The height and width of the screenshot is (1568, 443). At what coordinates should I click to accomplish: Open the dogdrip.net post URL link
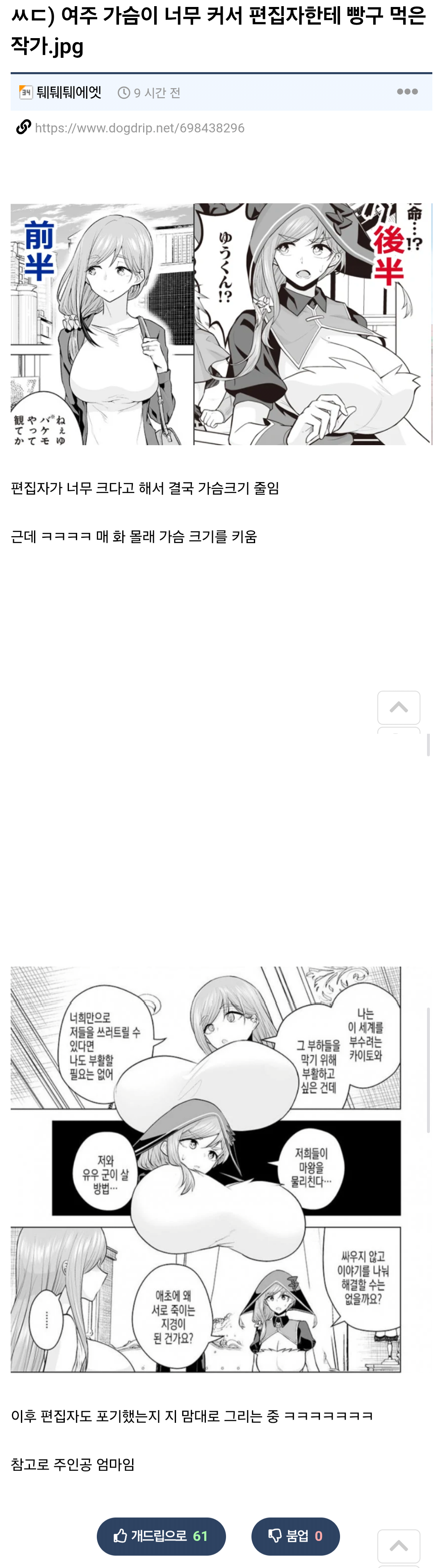tap(139, 128)
